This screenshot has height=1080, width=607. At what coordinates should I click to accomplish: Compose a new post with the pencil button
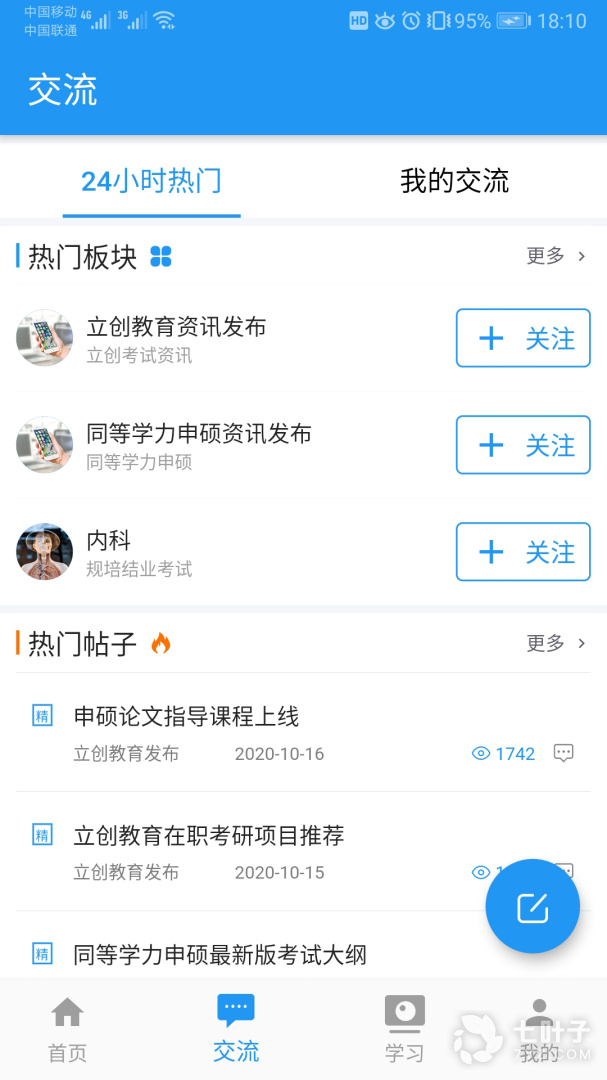(x=532, y=907)
